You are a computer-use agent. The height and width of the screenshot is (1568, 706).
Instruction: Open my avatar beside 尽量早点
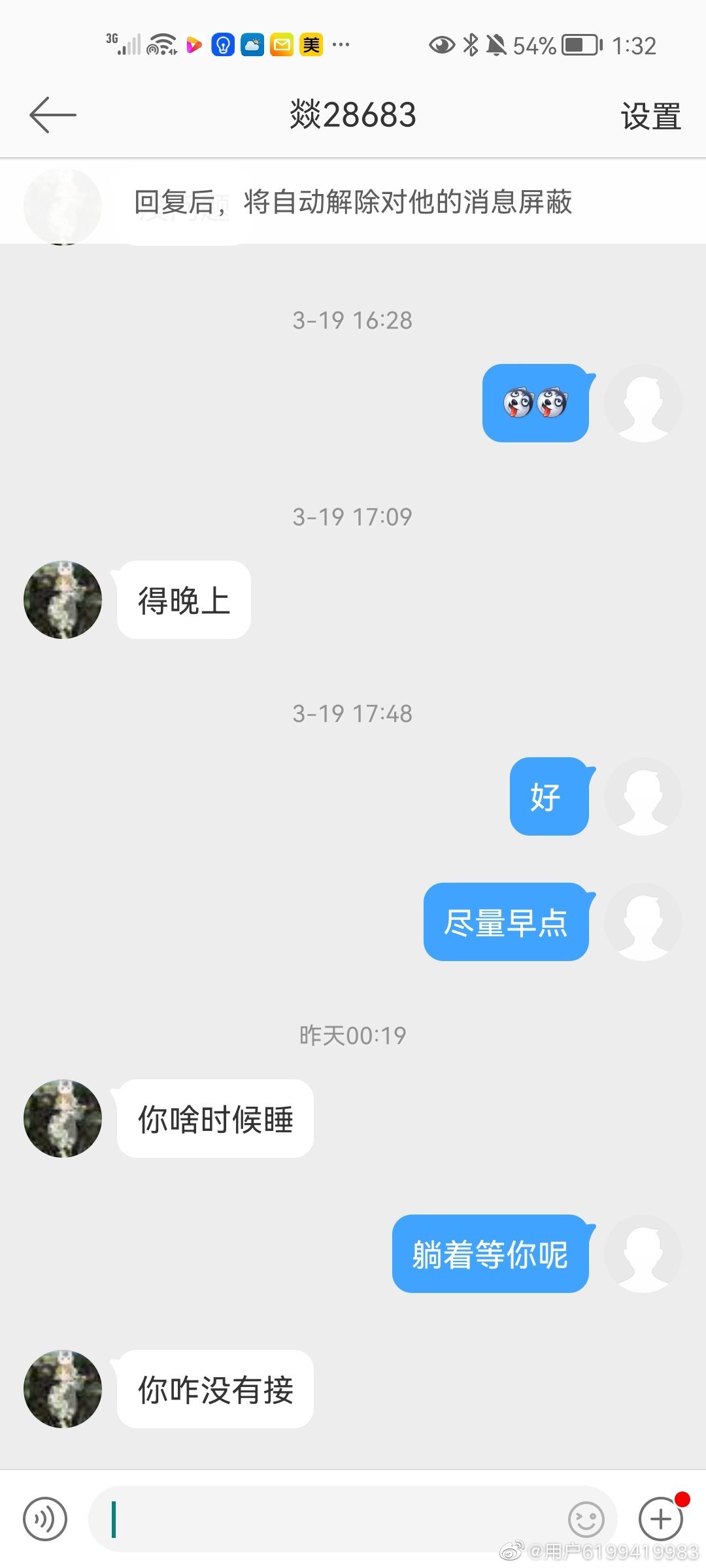point(643,922)
